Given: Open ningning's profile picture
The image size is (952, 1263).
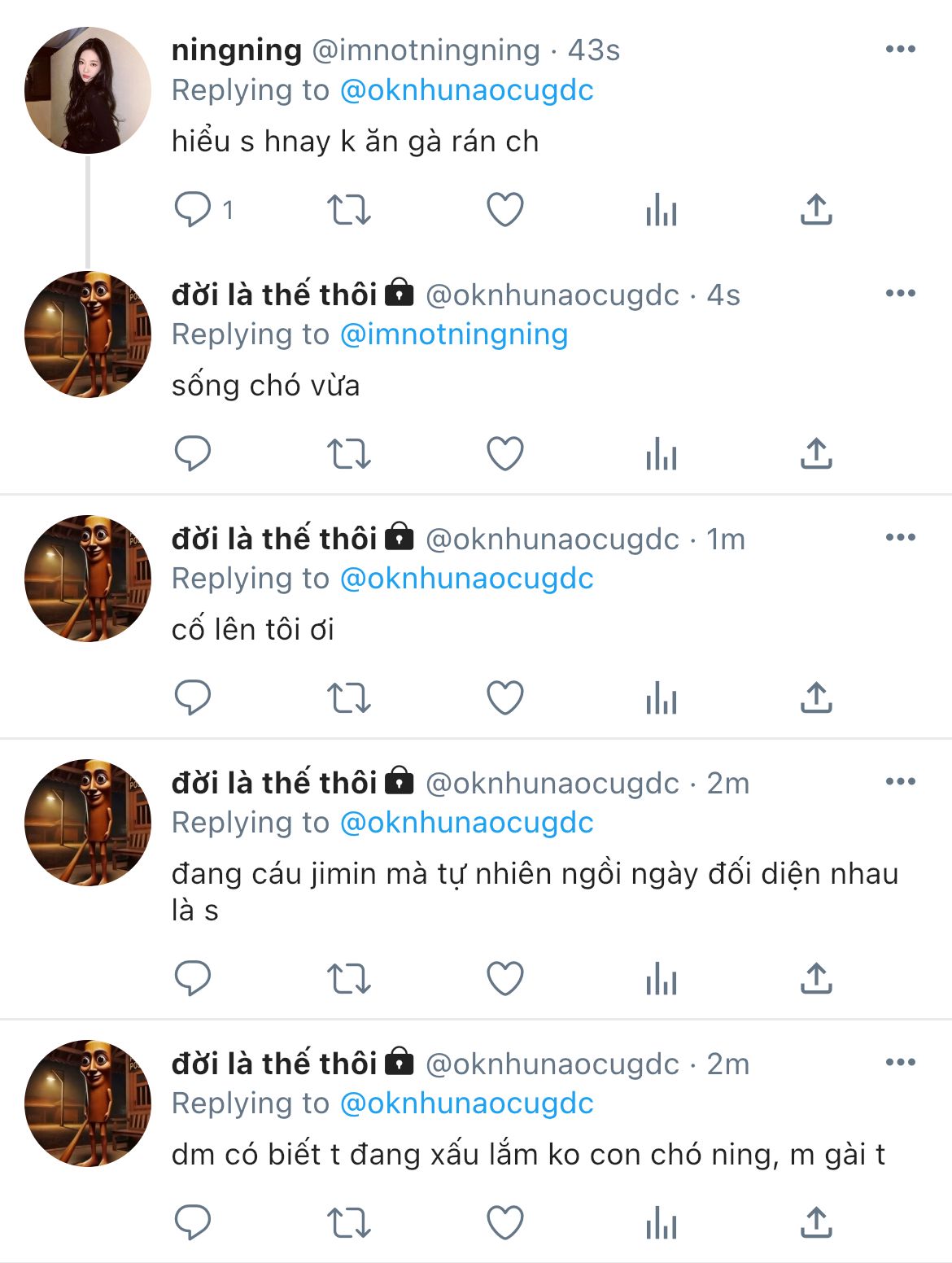Looking at the screenshot, I should 88,90.
